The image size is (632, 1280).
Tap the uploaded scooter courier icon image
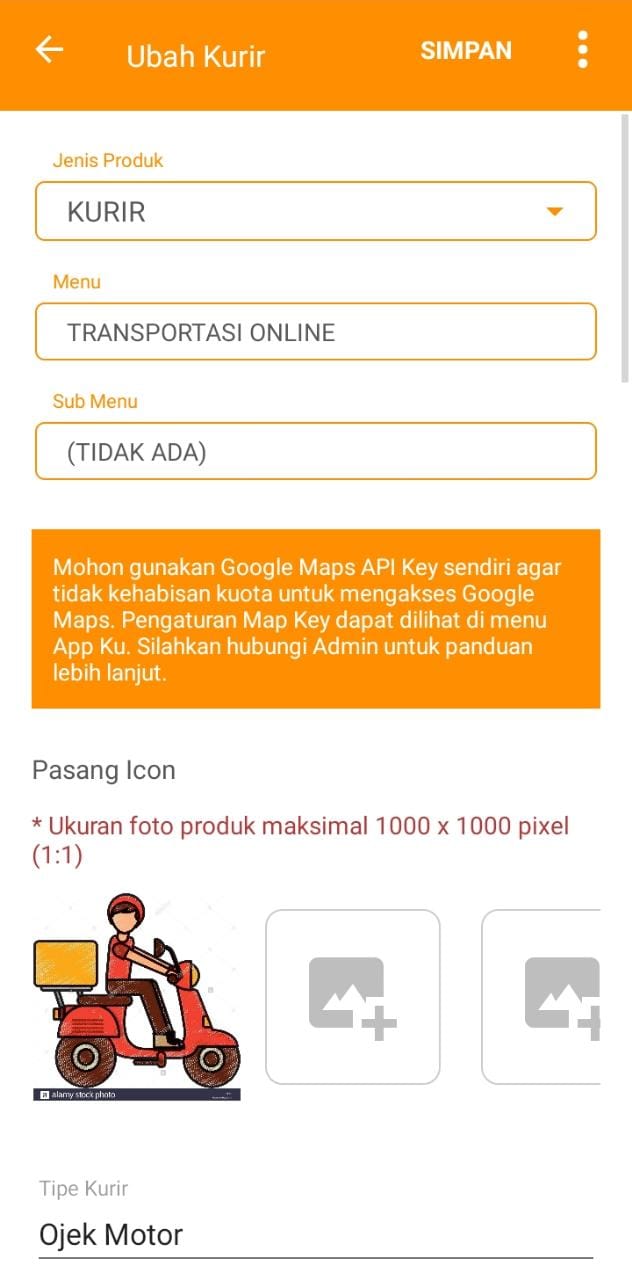coord(136,997)
